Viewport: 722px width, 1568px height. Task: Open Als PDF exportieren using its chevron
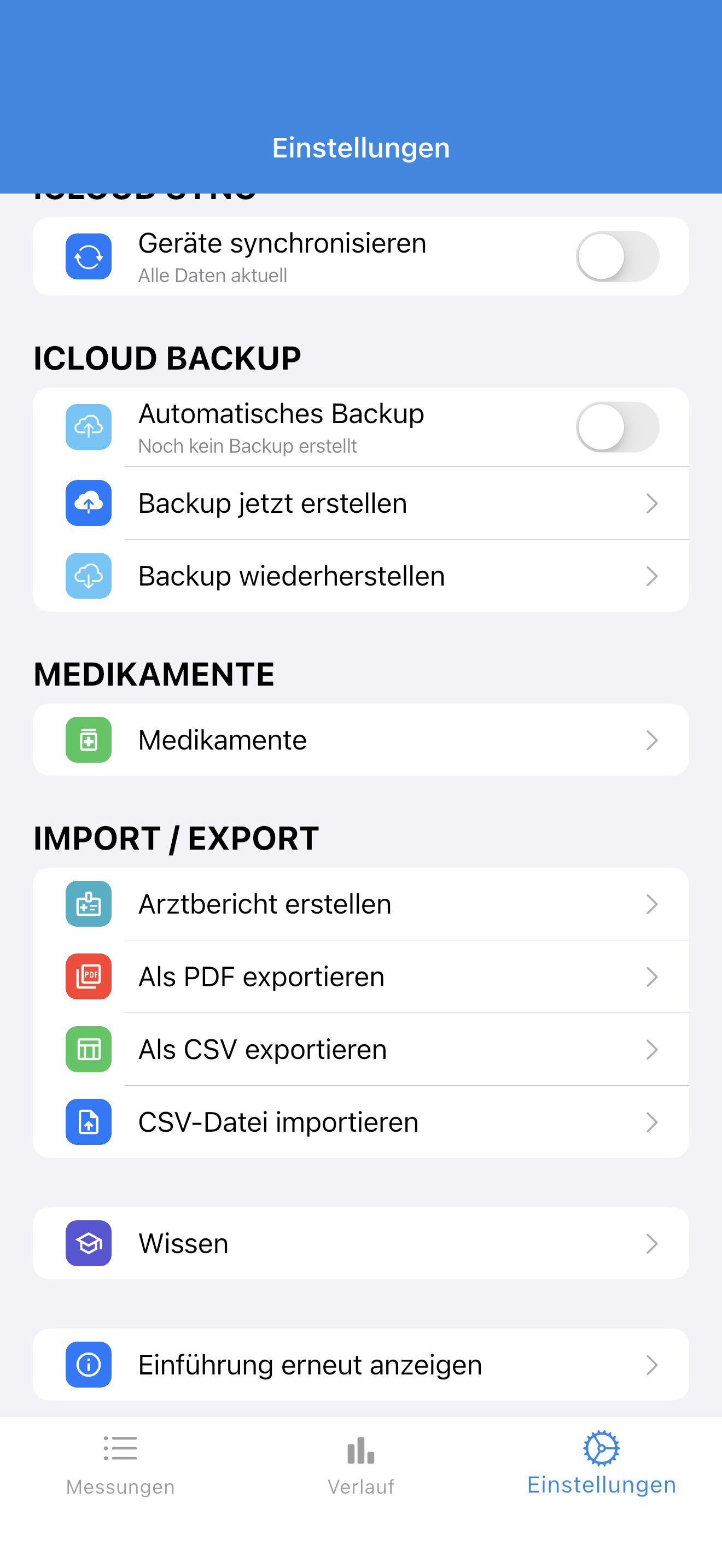652,977
